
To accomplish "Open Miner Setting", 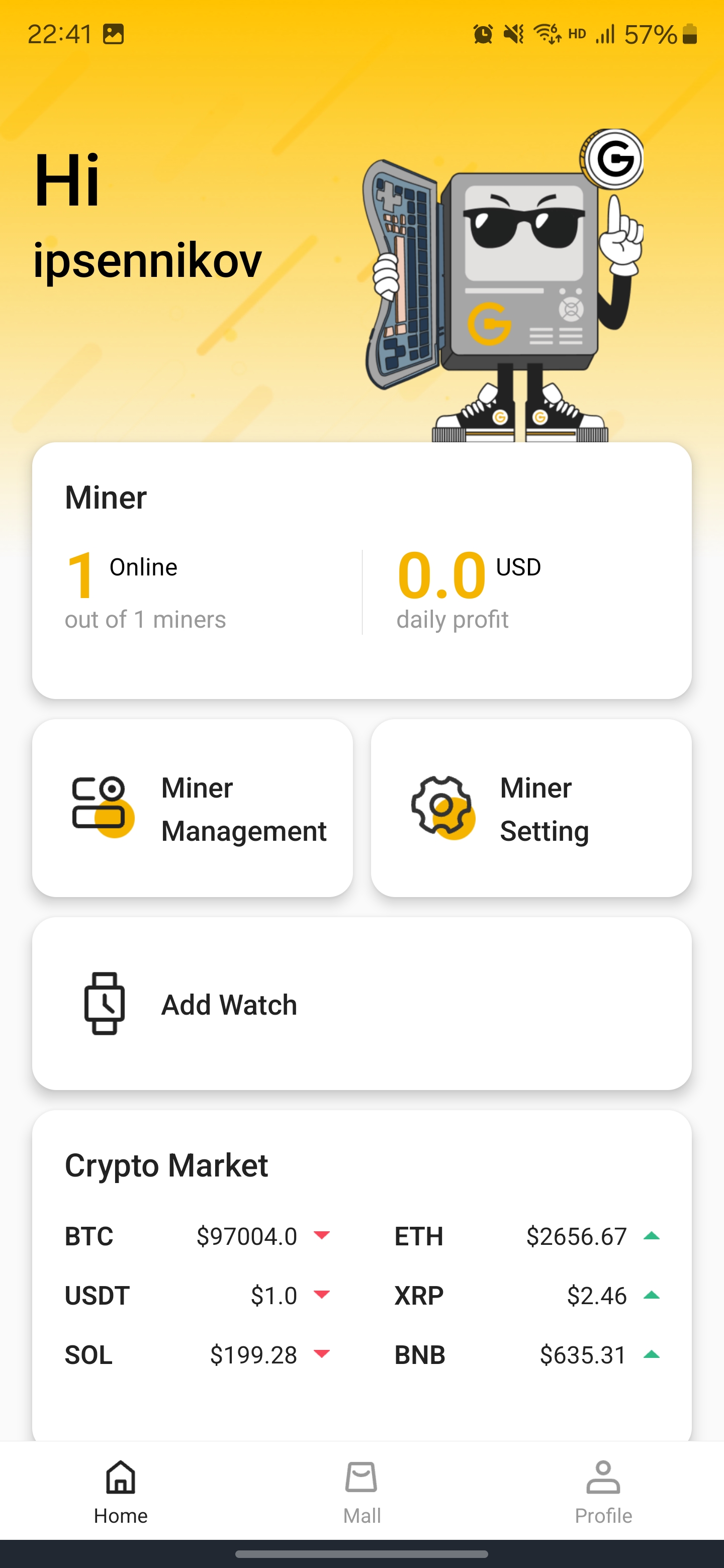I will tap(531, 808).
